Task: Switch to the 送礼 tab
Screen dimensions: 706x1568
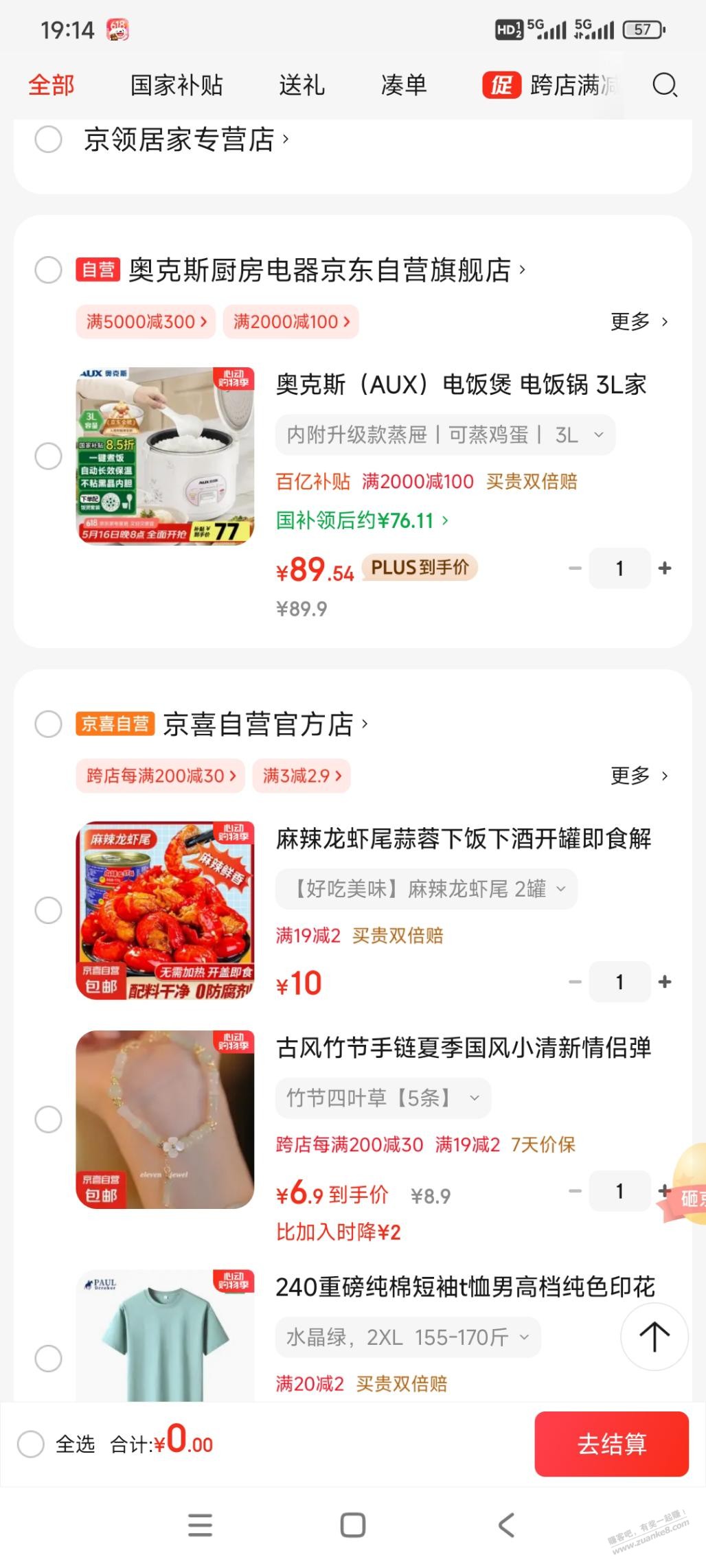Action: pos(301,86)
